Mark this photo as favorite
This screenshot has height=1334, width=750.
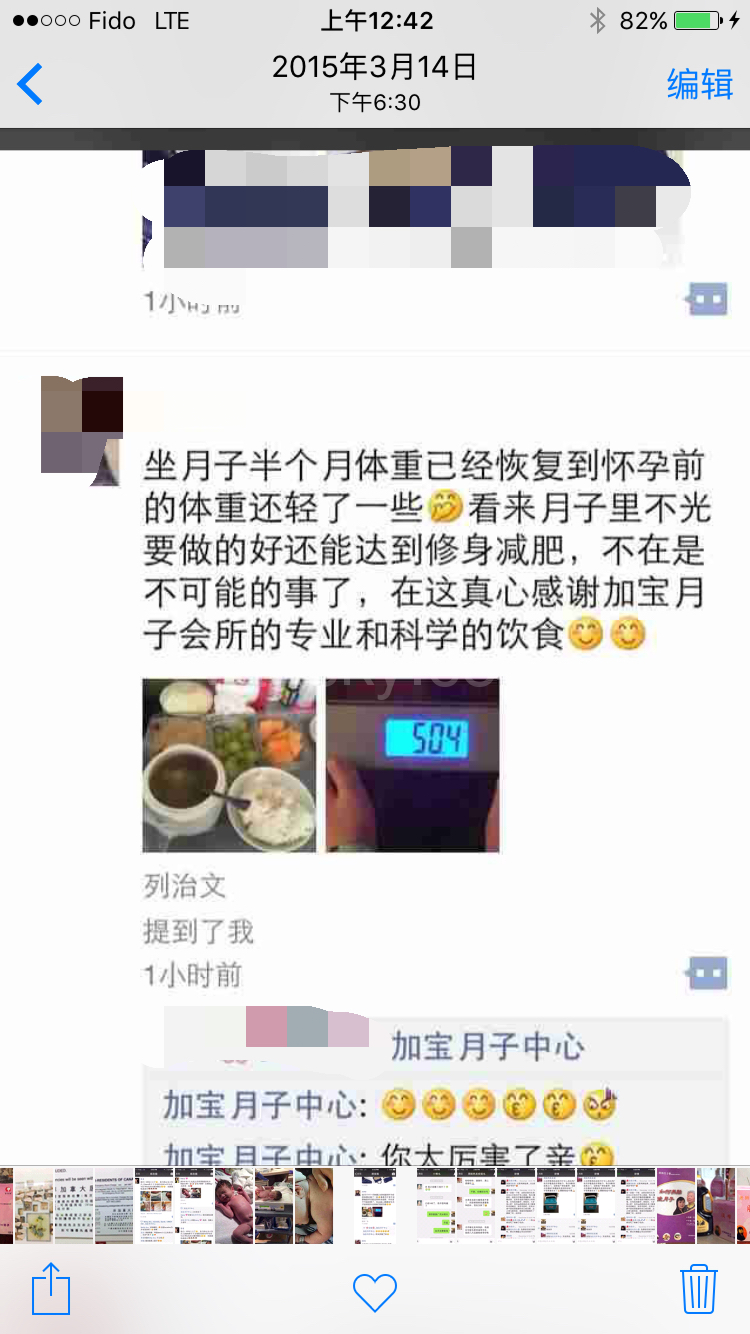(375, 1292)
